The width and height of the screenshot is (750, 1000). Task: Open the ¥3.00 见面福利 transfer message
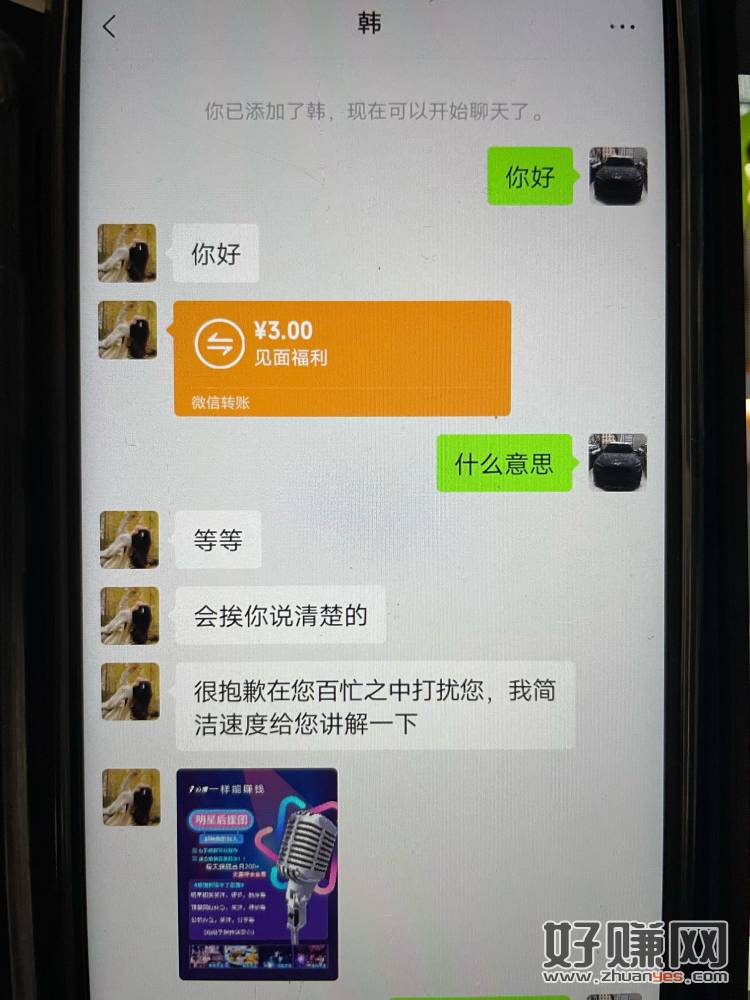(341, 357)
